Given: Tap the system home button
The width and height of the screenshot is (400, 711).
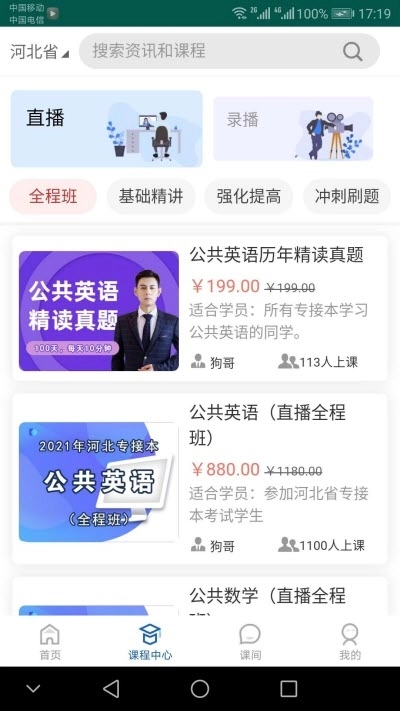Looking at the screenshot, I should (200, 689).
